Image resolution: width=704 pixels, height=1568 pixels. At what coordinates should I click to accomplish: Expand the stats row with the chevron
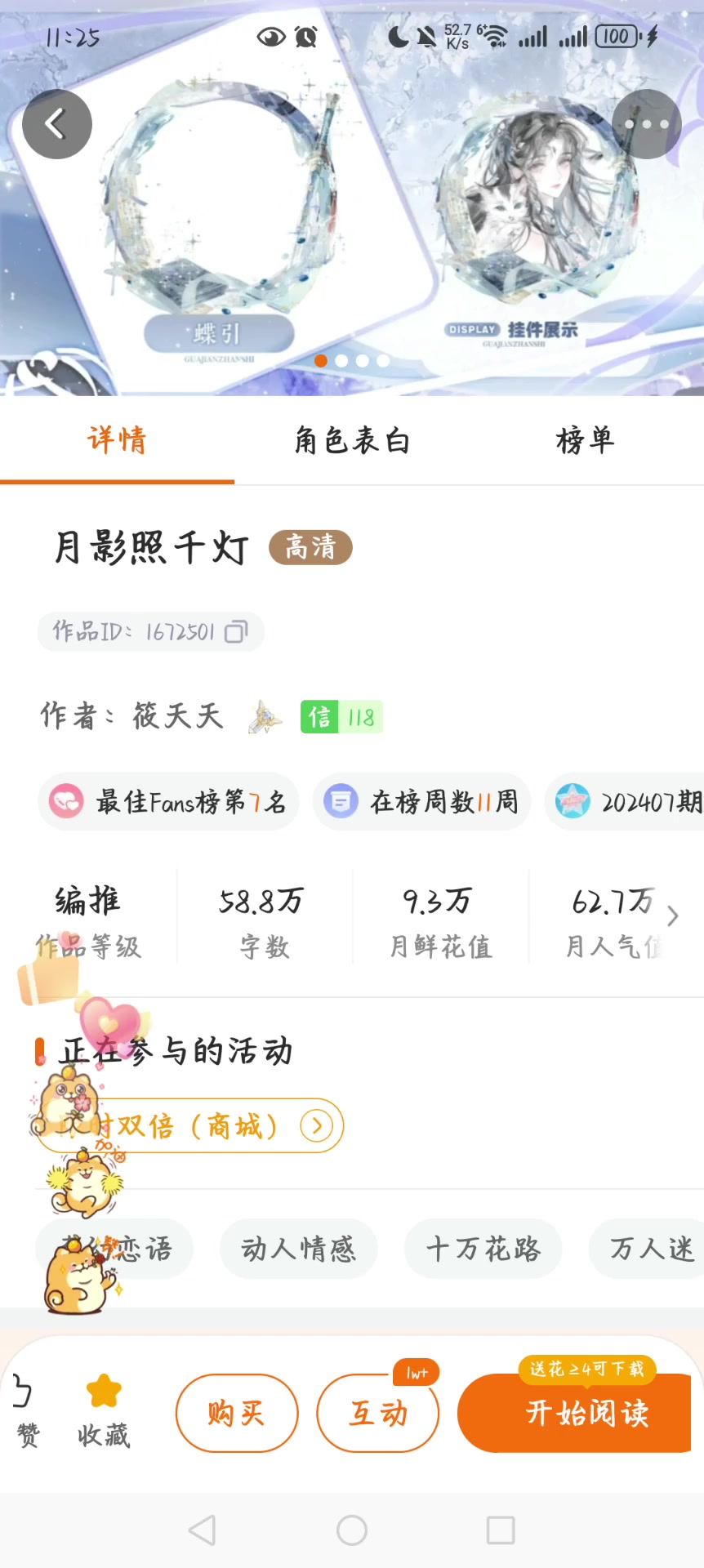672,916
